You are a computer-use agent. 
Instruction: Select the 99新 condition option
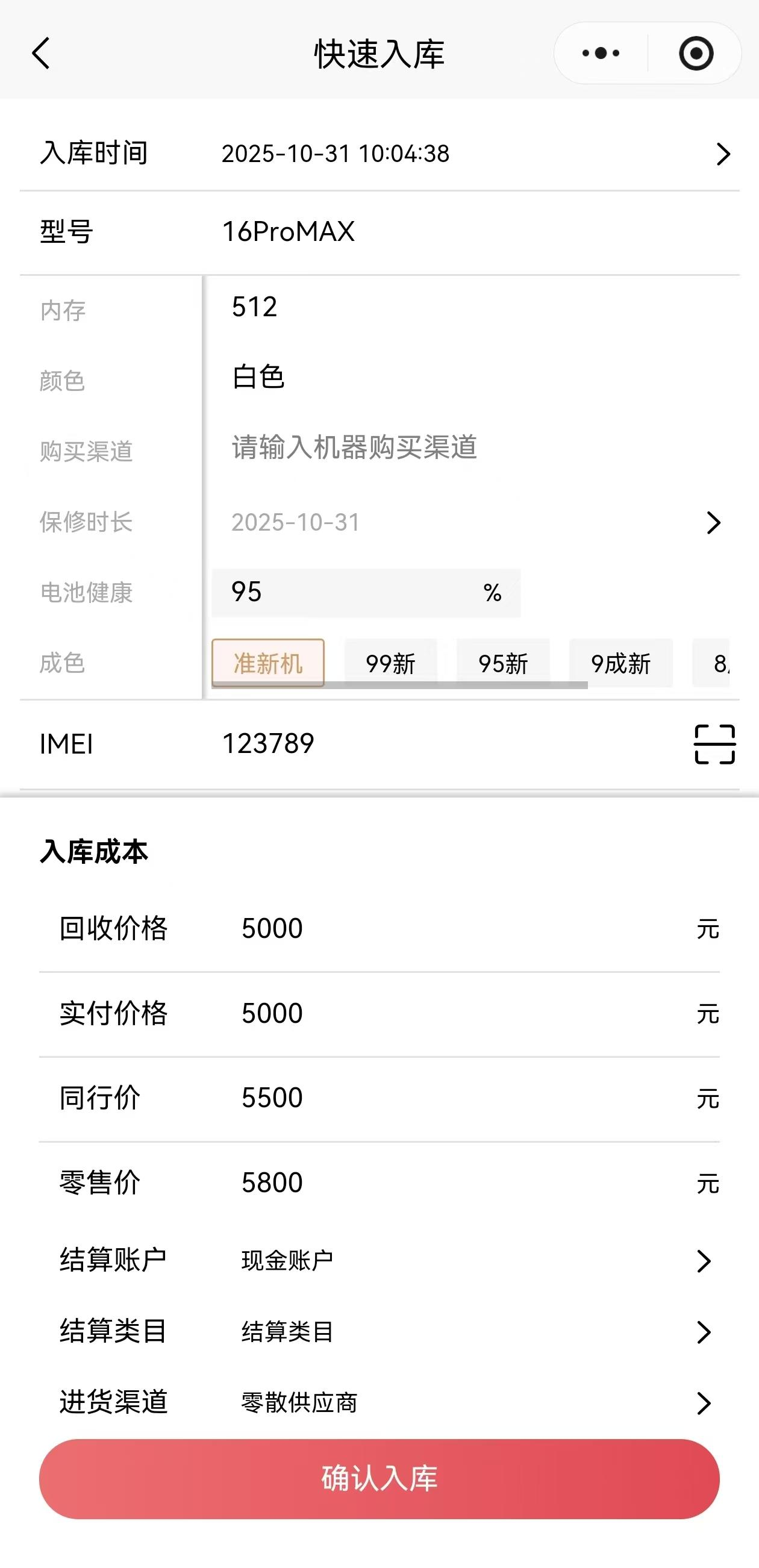[390, 664]
